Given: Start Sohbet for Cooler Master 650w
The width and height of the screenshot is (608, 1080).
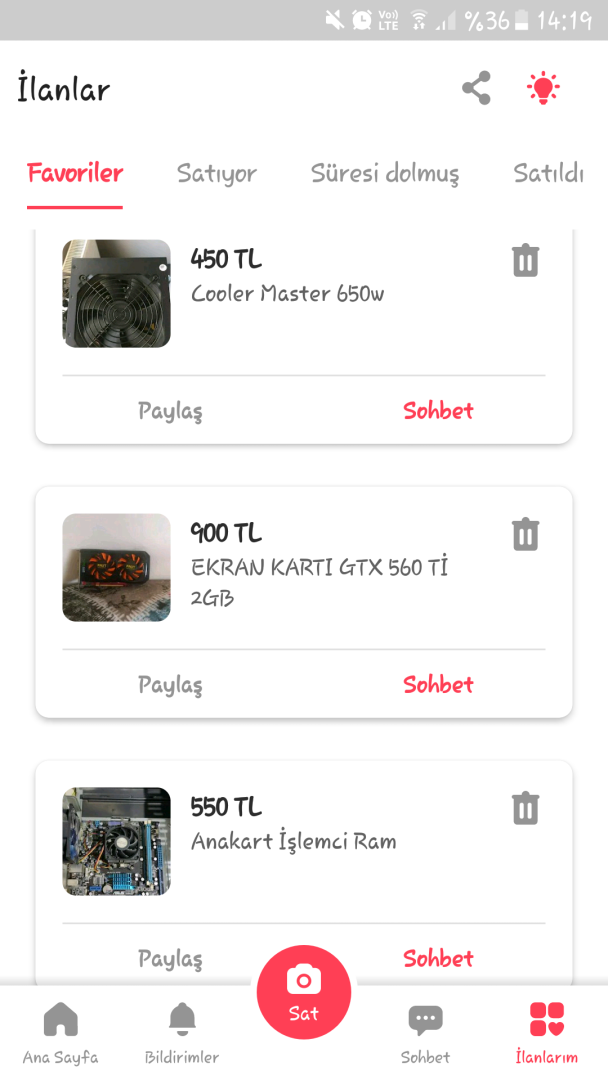Looking at the screenshot, I should pyautogui.click(x=438, y=411).
